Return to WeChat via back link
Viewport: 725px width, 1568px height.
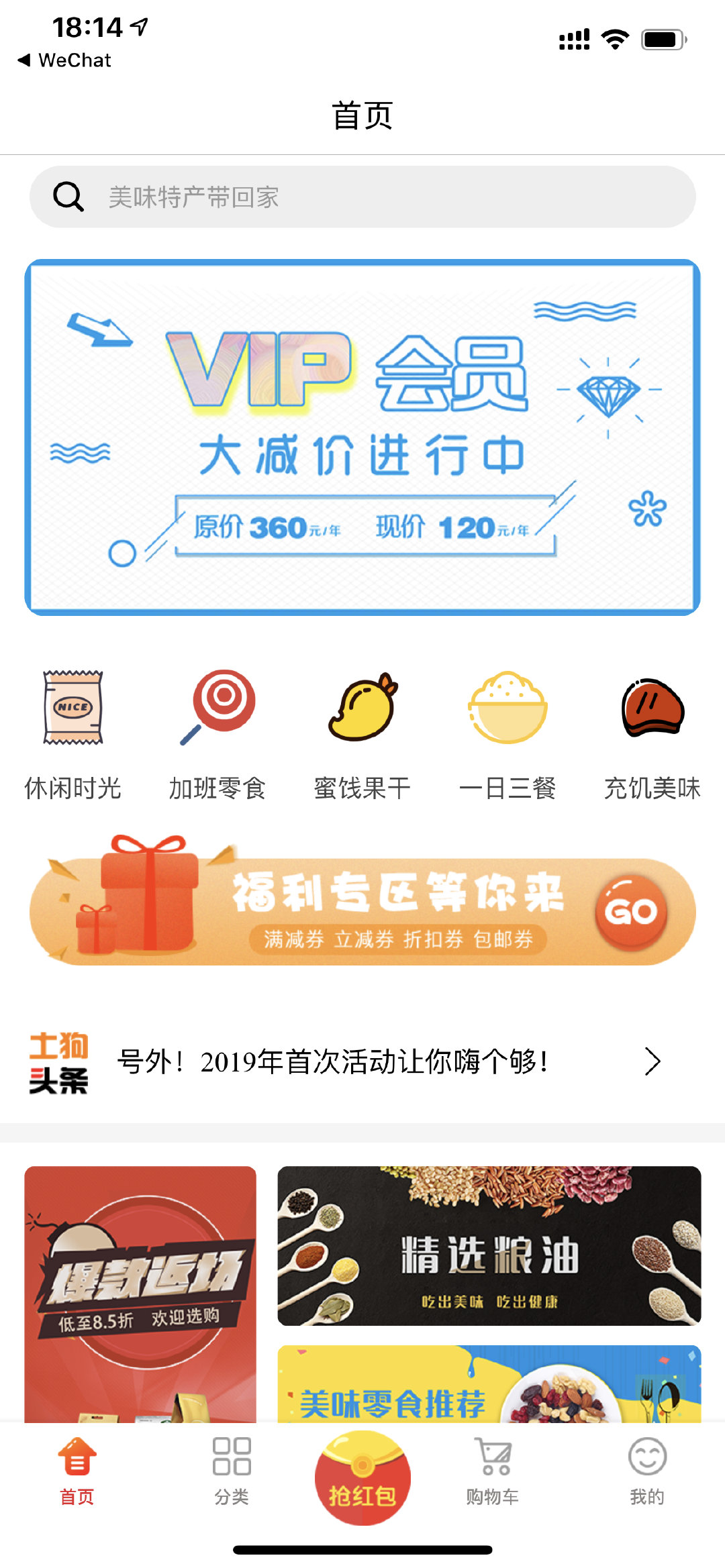point(64,60)
